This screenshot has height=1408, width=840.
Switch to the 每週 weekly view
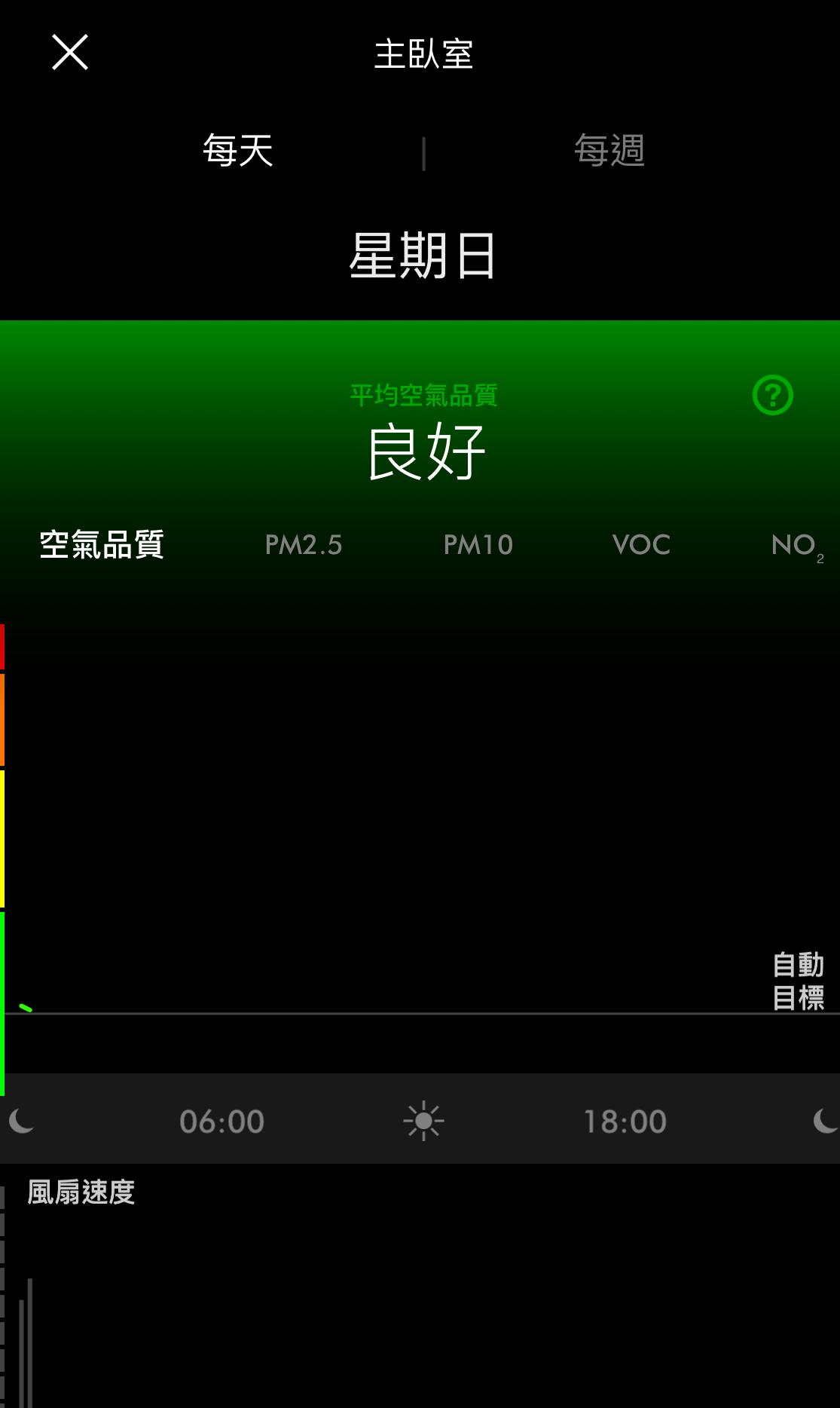coord(609,150)
